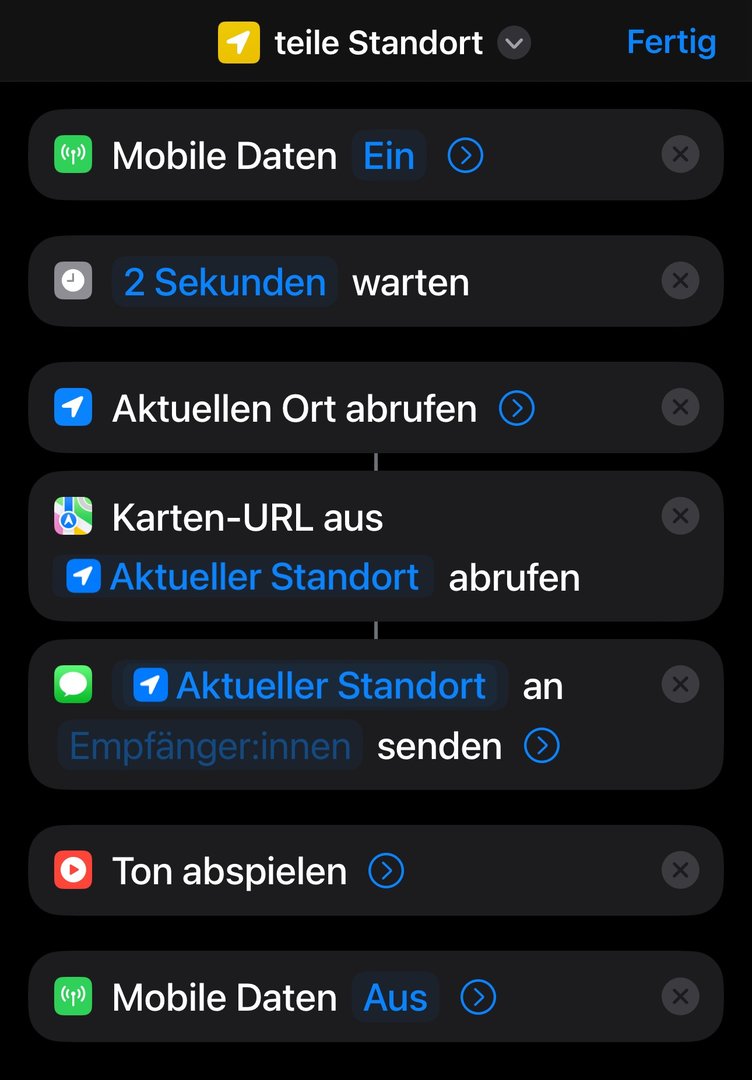
Task: Tap the Aktueller Standort variable in message action
Action: pyautogui.click(x=311, y=686)
